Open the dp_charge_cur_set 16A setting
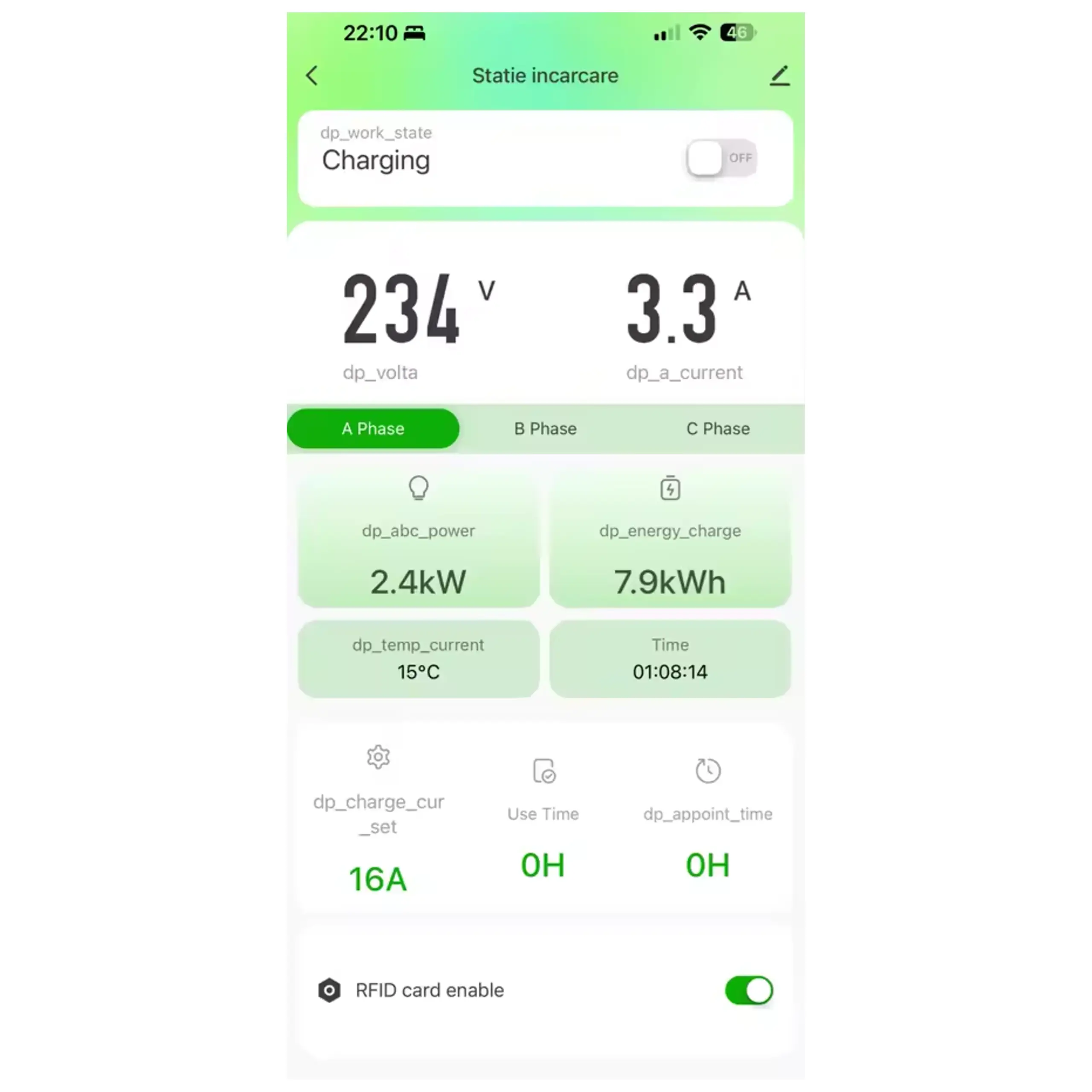1092x1092 pixels. point(378,819)
